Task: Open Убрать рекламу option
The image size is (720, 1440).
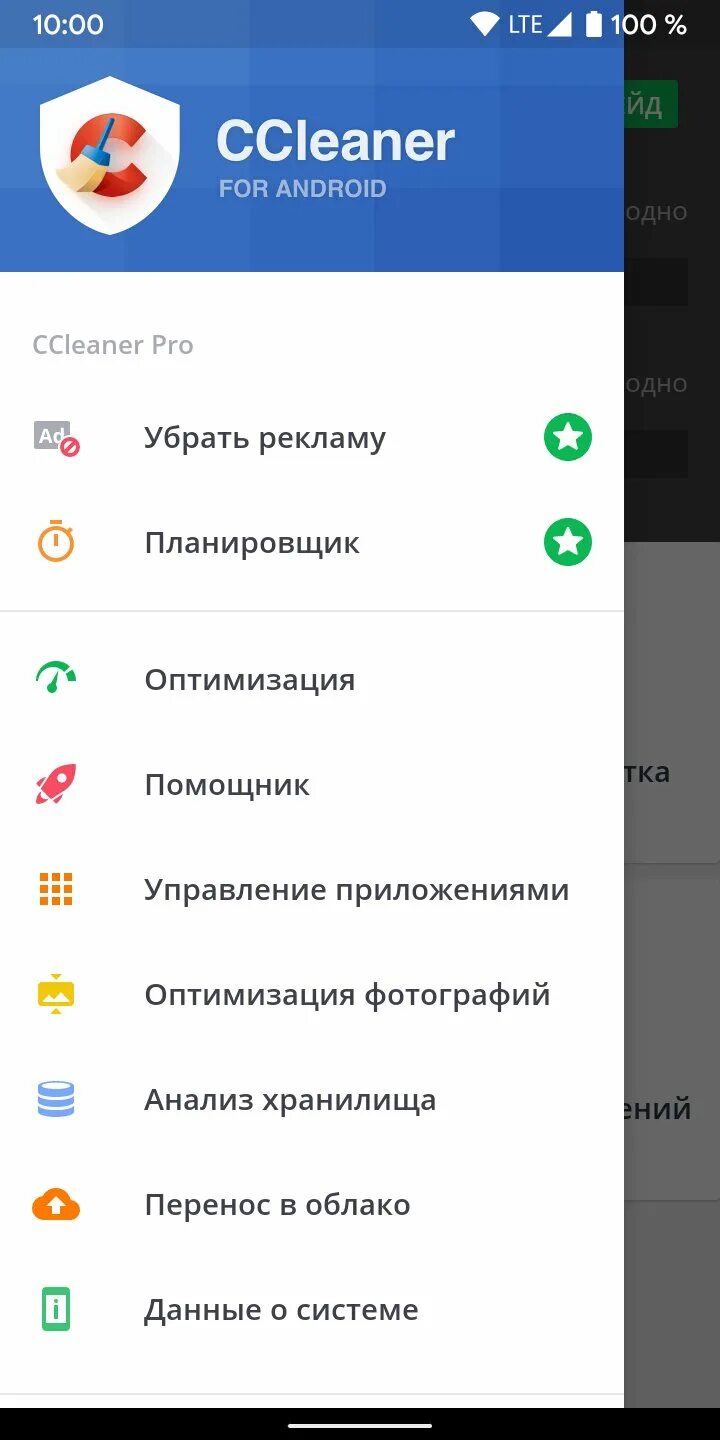Action: [x=265, y=438]
